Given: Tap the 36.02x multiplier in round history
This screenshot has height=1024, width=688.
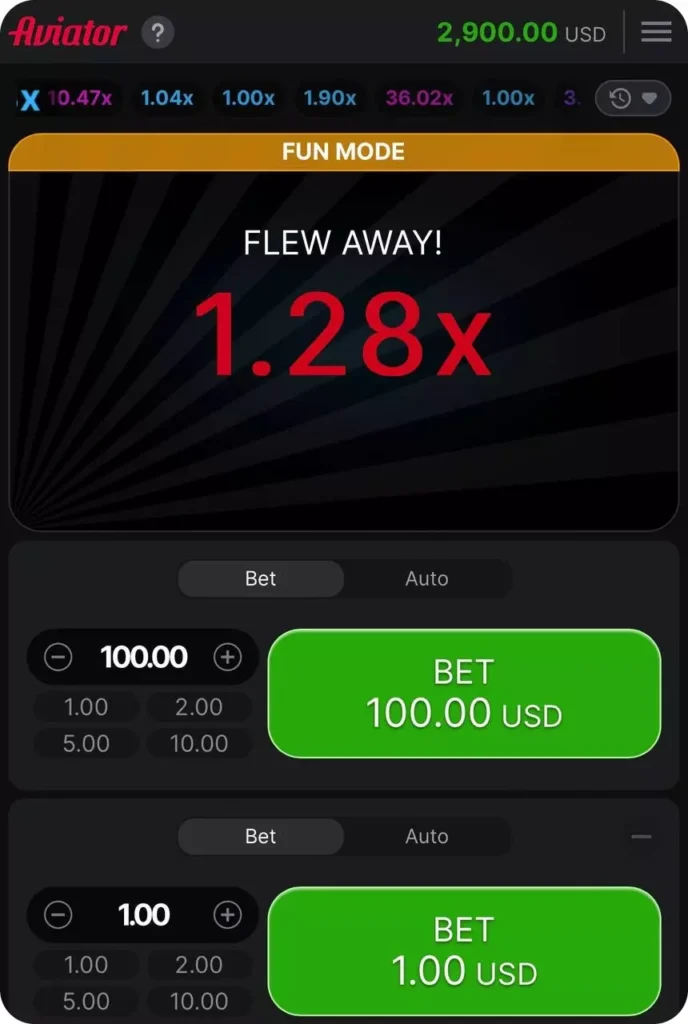Looking at the screenshot, I should pyautogui.click(x=419, y=98).
